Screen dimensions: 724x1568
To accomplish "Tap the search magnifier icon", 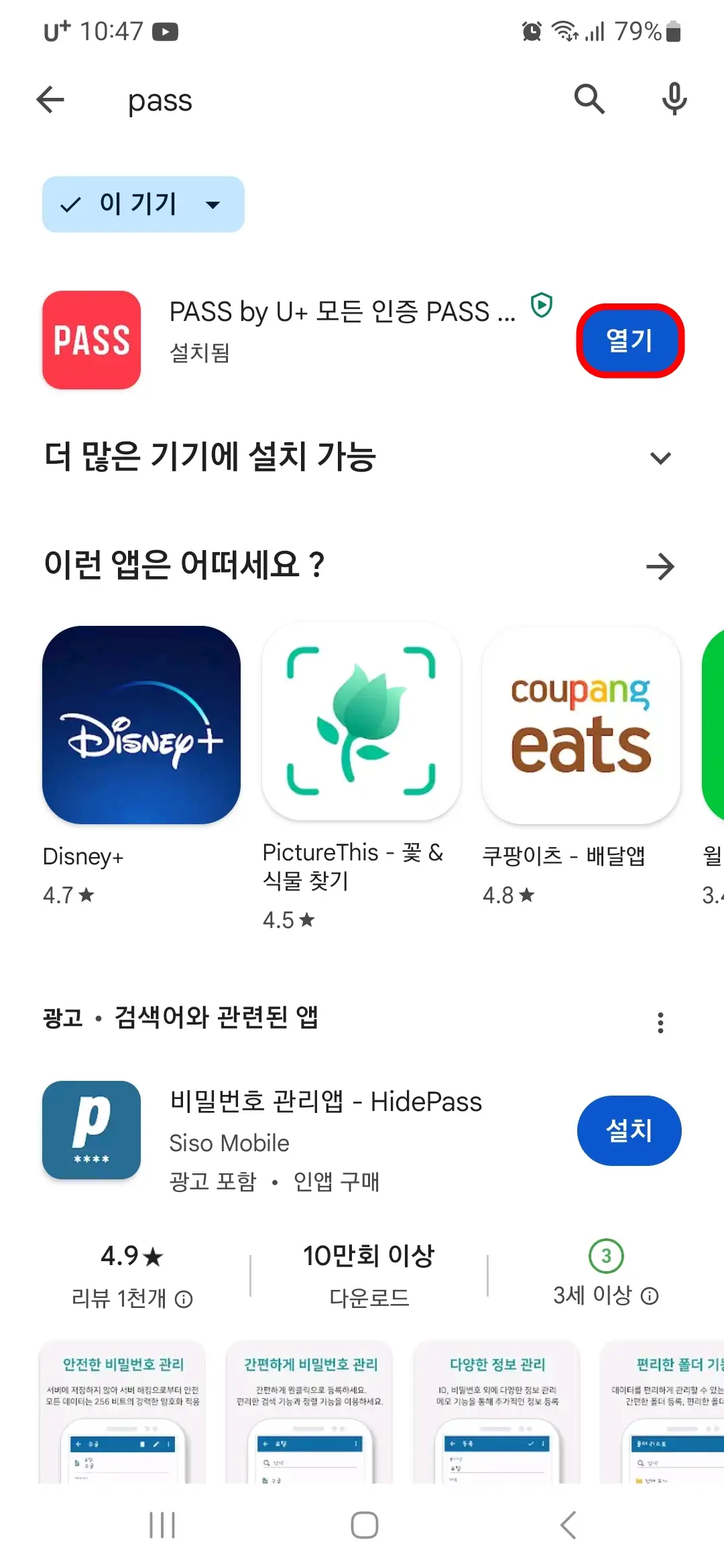I will 589,99.
